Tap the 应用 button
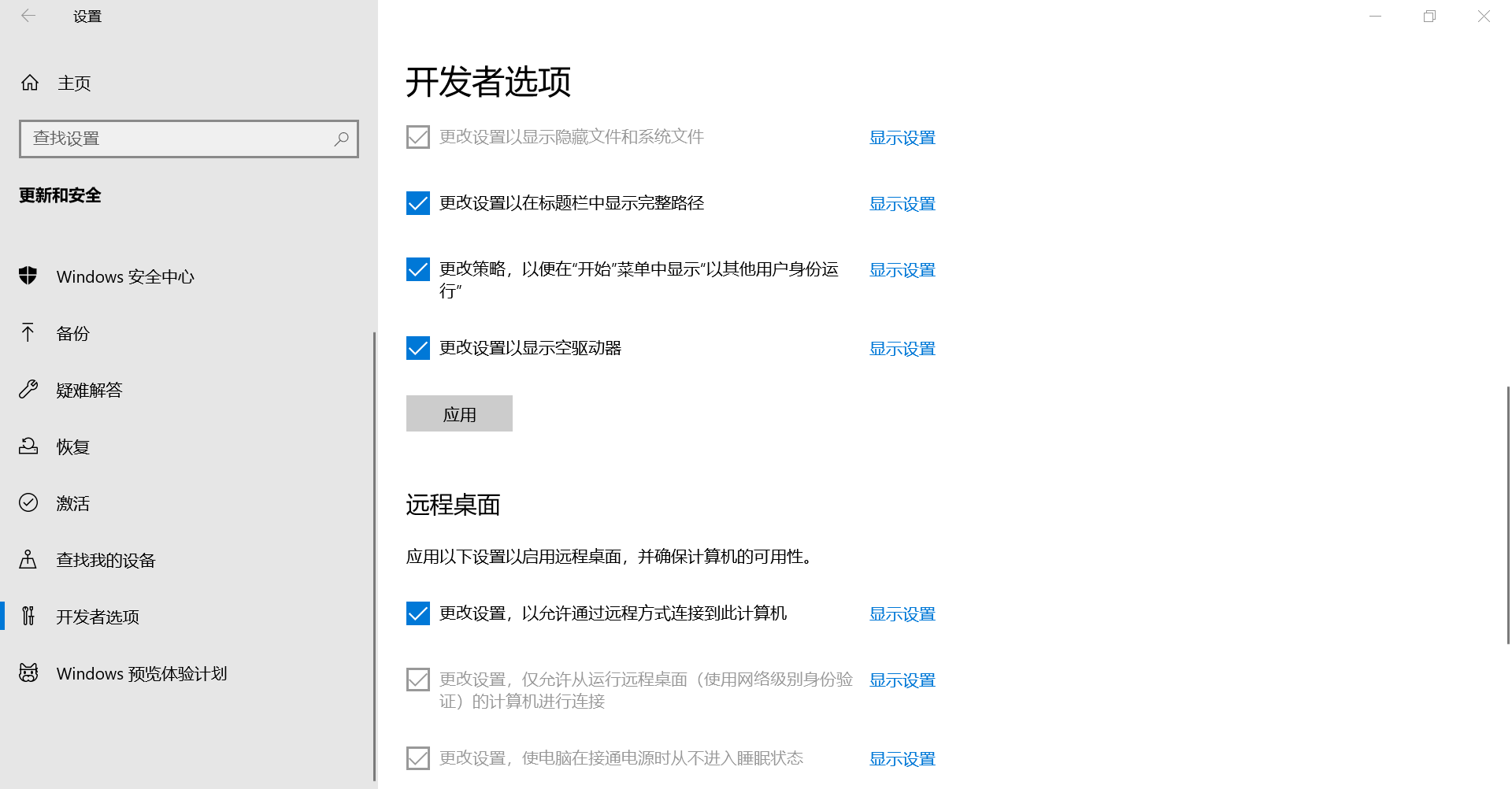1512x789 pixels. [459, 414]
